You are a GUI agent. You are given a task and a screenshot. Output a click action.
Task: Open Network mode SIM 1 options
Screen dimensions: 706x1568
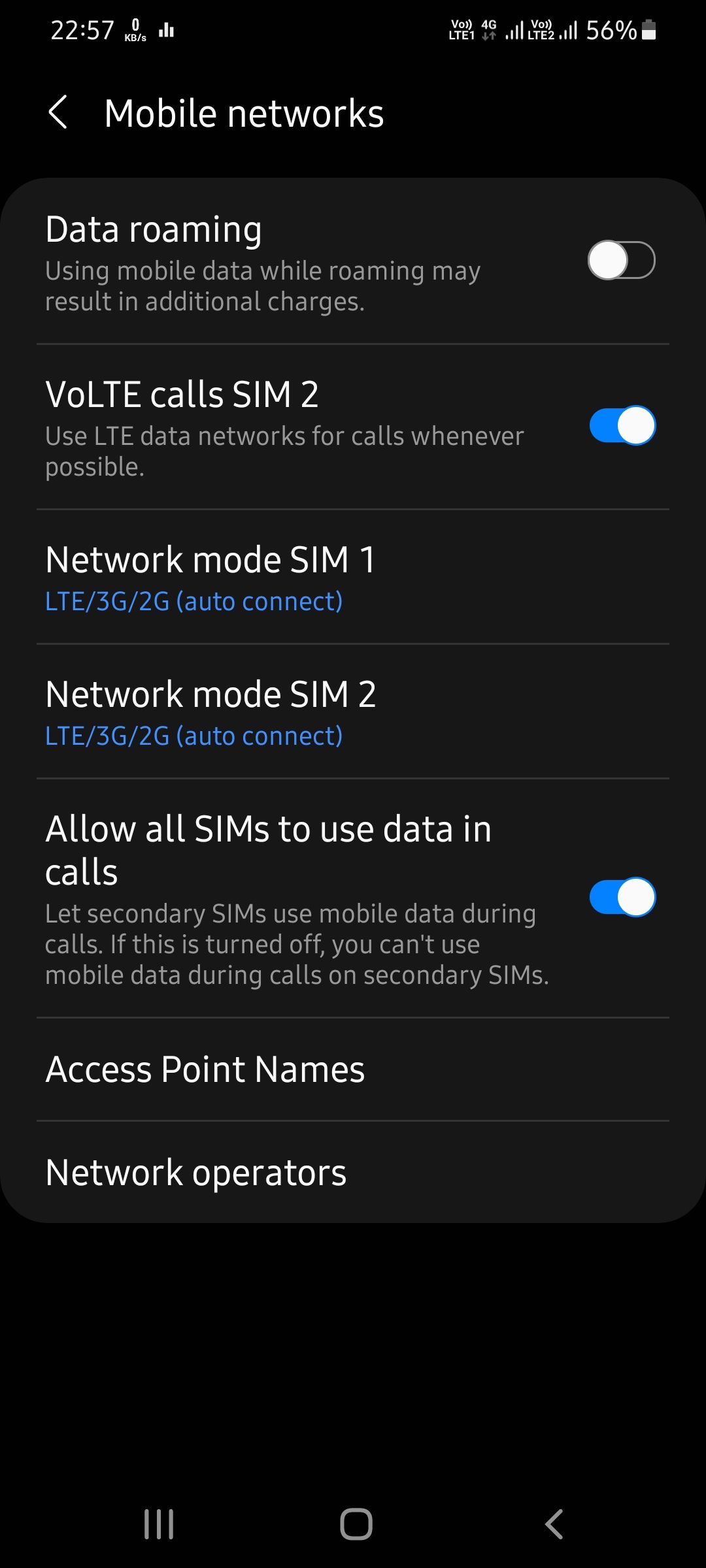click(x=353, y=578)
